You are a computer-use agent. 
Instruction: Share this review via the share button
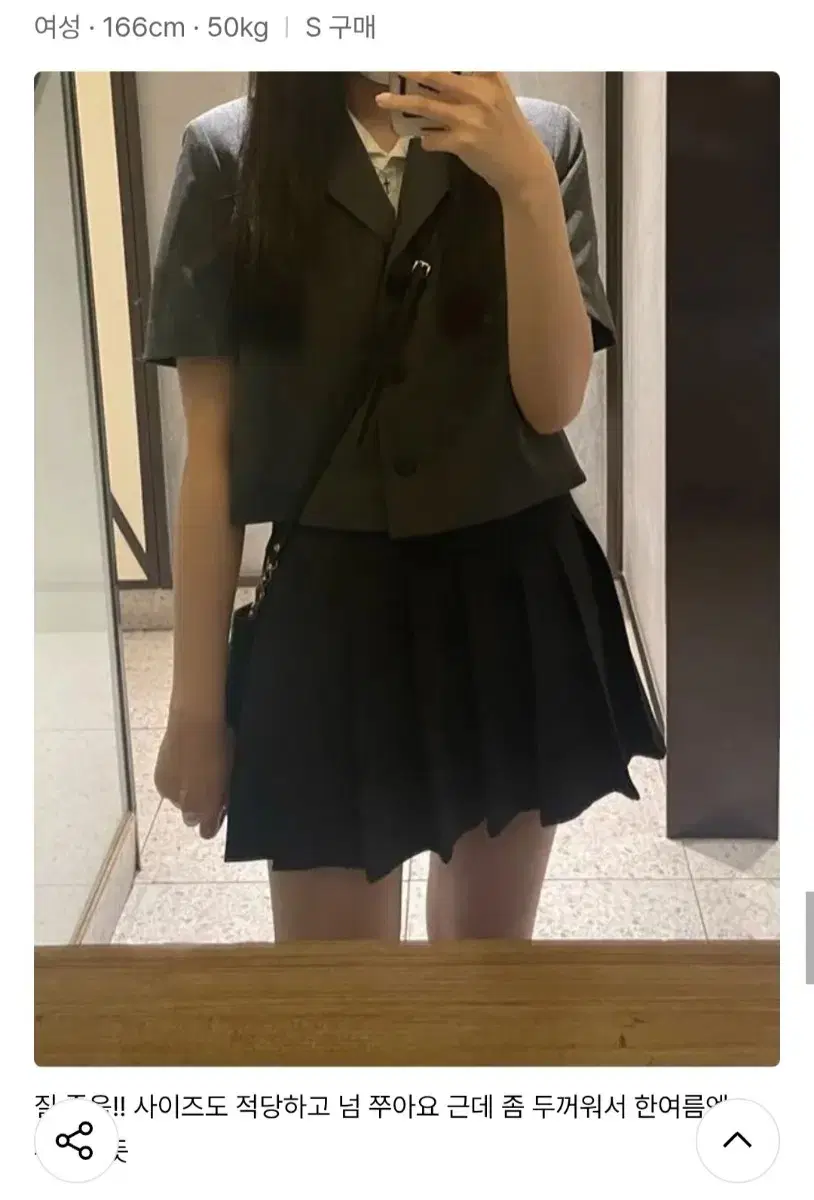74,1140
